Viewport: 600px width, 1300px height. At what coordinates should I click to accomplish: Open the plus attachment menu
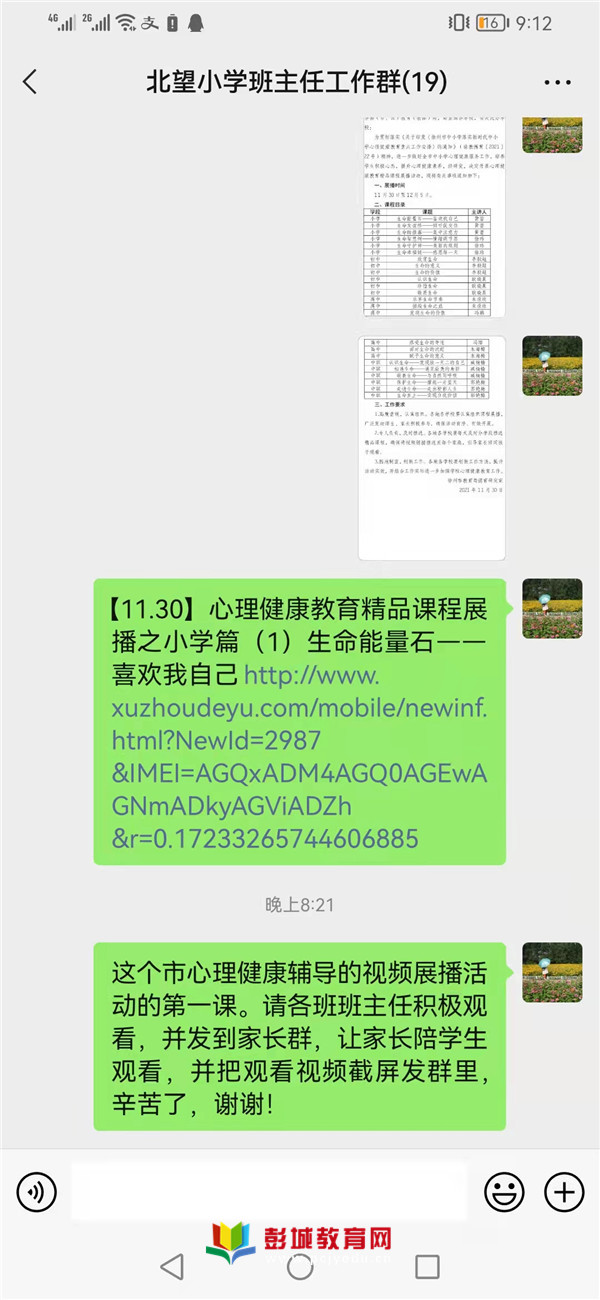pyautogui.click(x=563, y=1192)
